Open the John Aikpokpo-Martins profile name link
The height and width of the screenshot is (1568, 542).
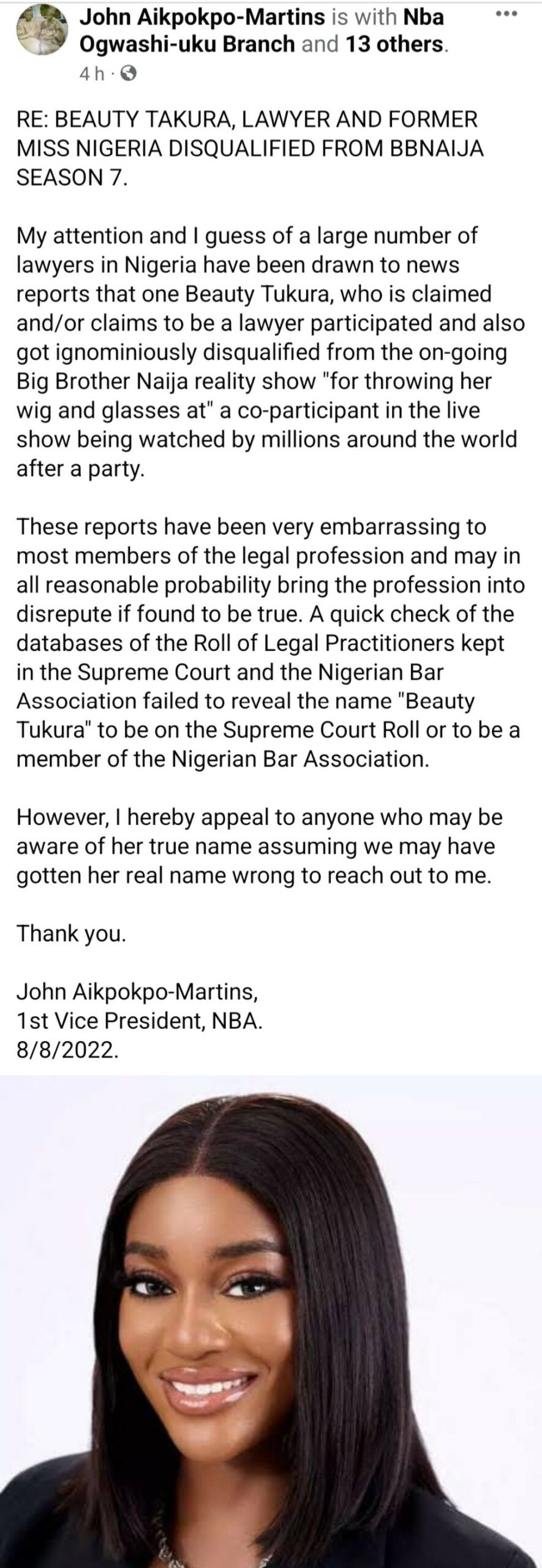202,17
